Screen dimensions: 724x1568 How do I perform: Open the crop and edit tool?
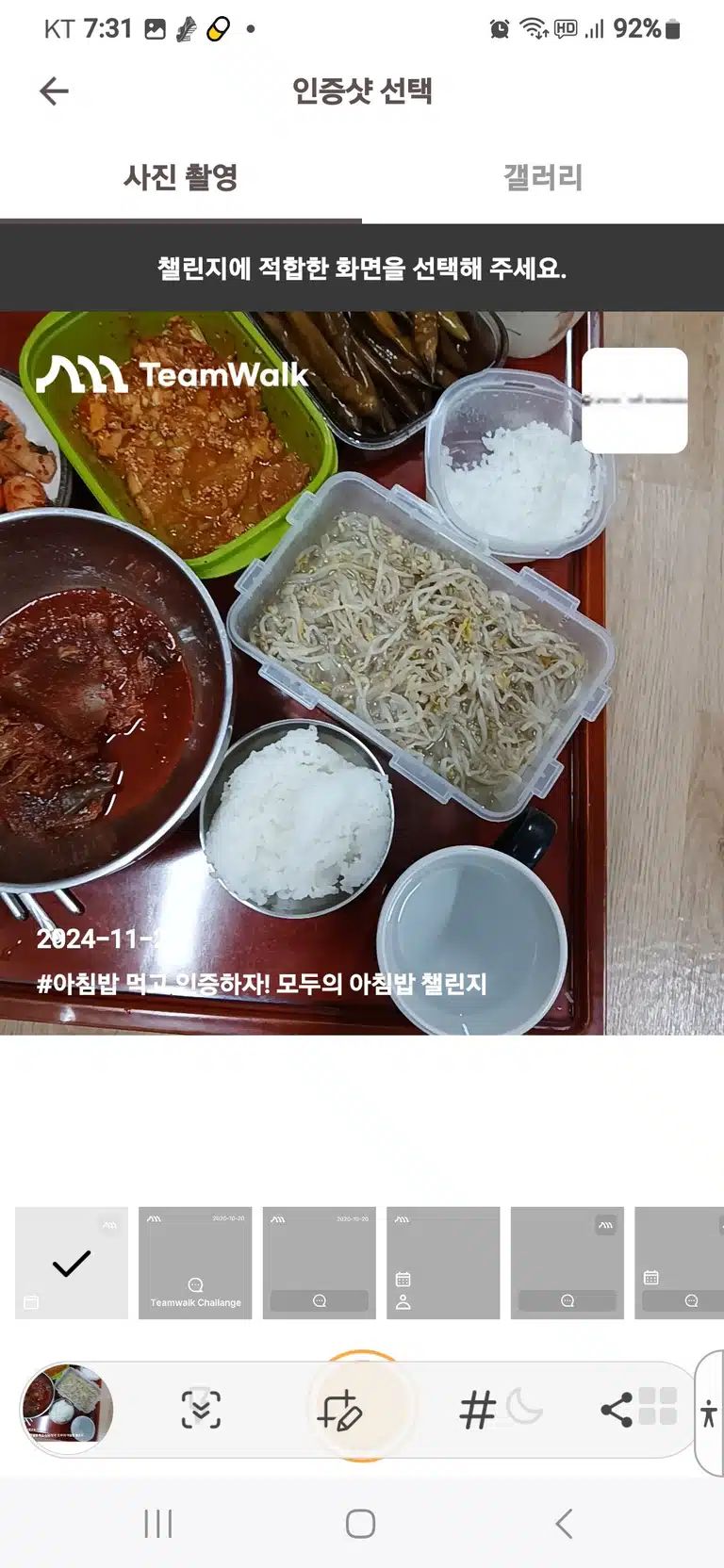click(339, 1411)
